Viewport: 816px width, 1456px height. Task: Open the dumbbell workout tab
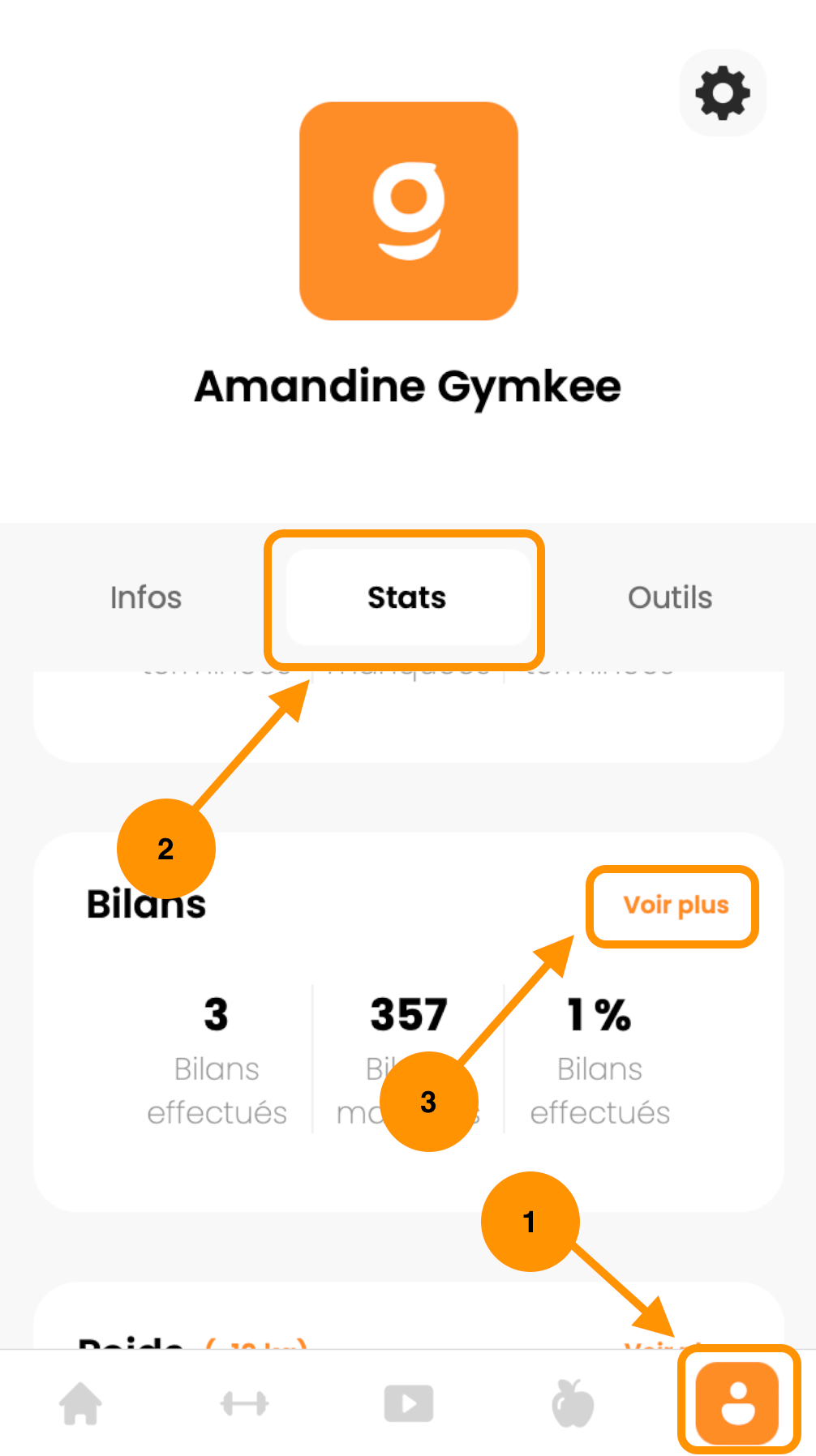point(244,1403)
